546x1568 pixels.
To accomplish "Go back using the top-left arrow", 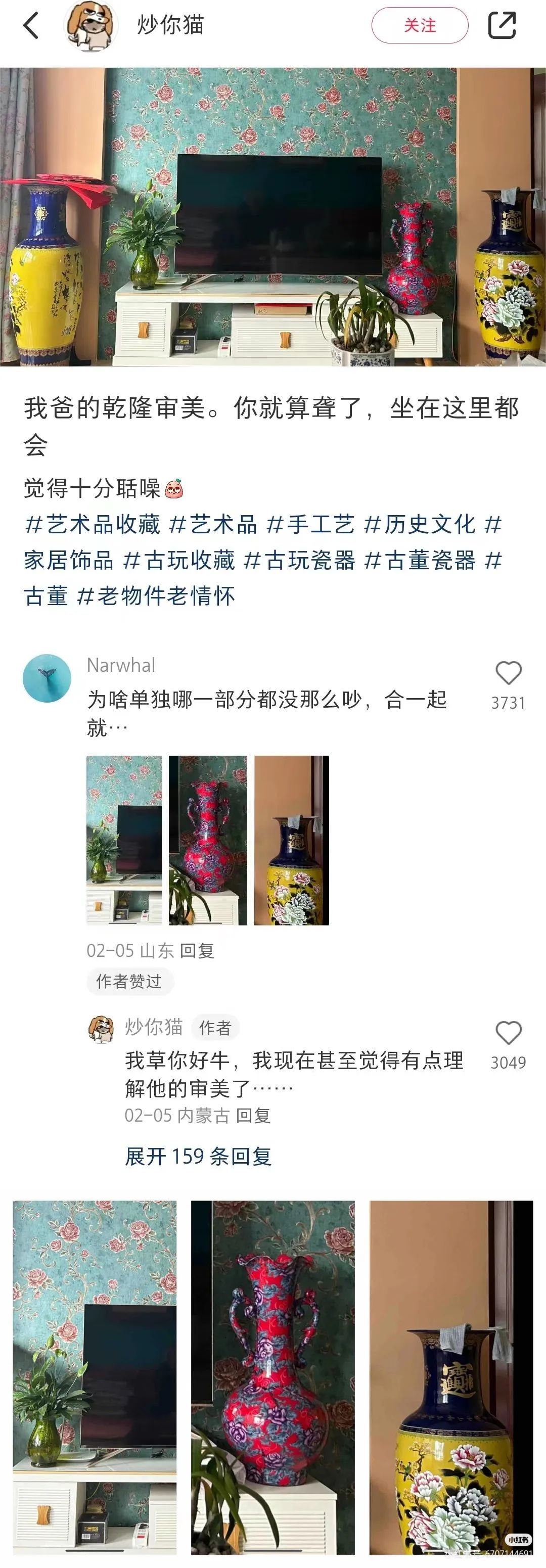I will coord(30,26).
